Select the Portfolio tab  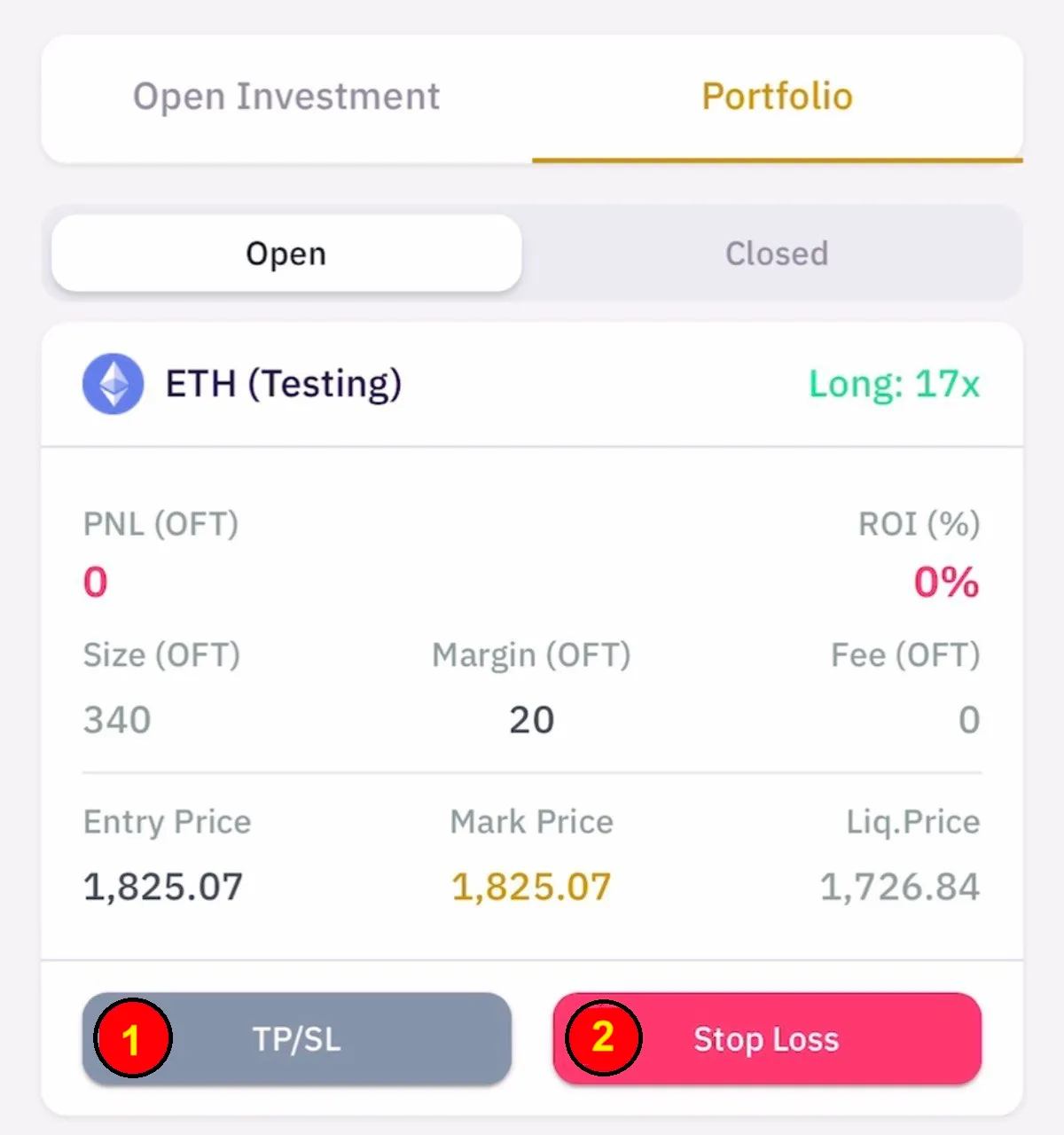click(x=777, y=97)
